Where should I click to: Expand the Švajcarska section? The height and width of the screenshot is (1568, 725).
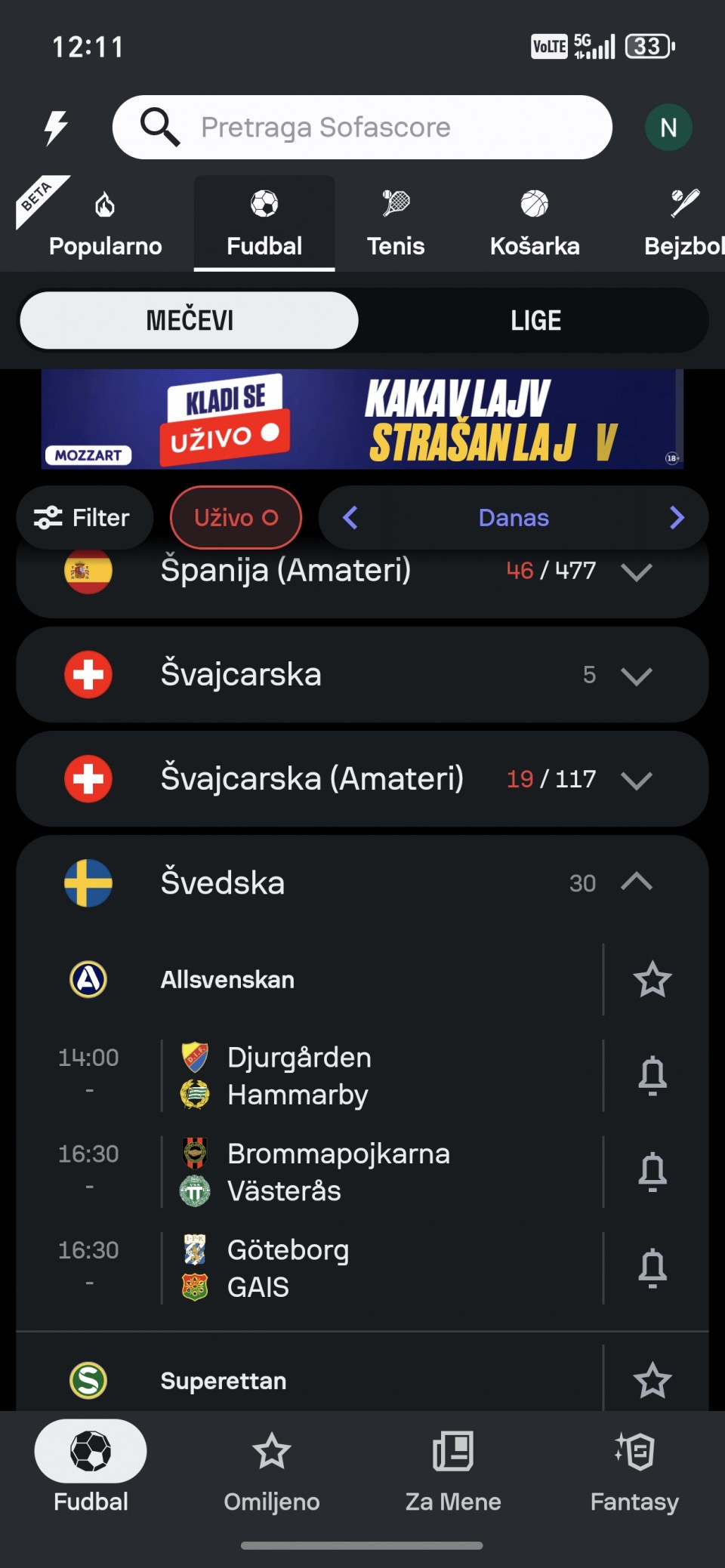coord(636,675)
